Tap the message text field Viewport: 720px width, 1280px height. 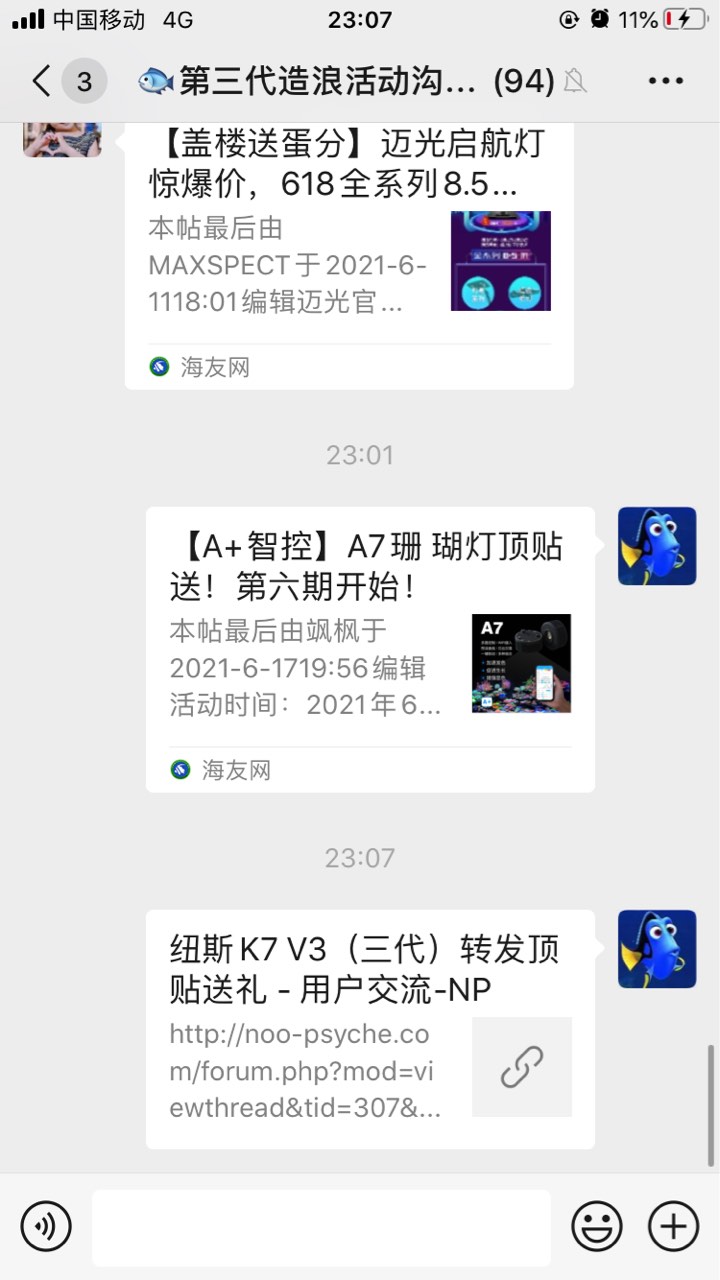(x=322, y=1227)
